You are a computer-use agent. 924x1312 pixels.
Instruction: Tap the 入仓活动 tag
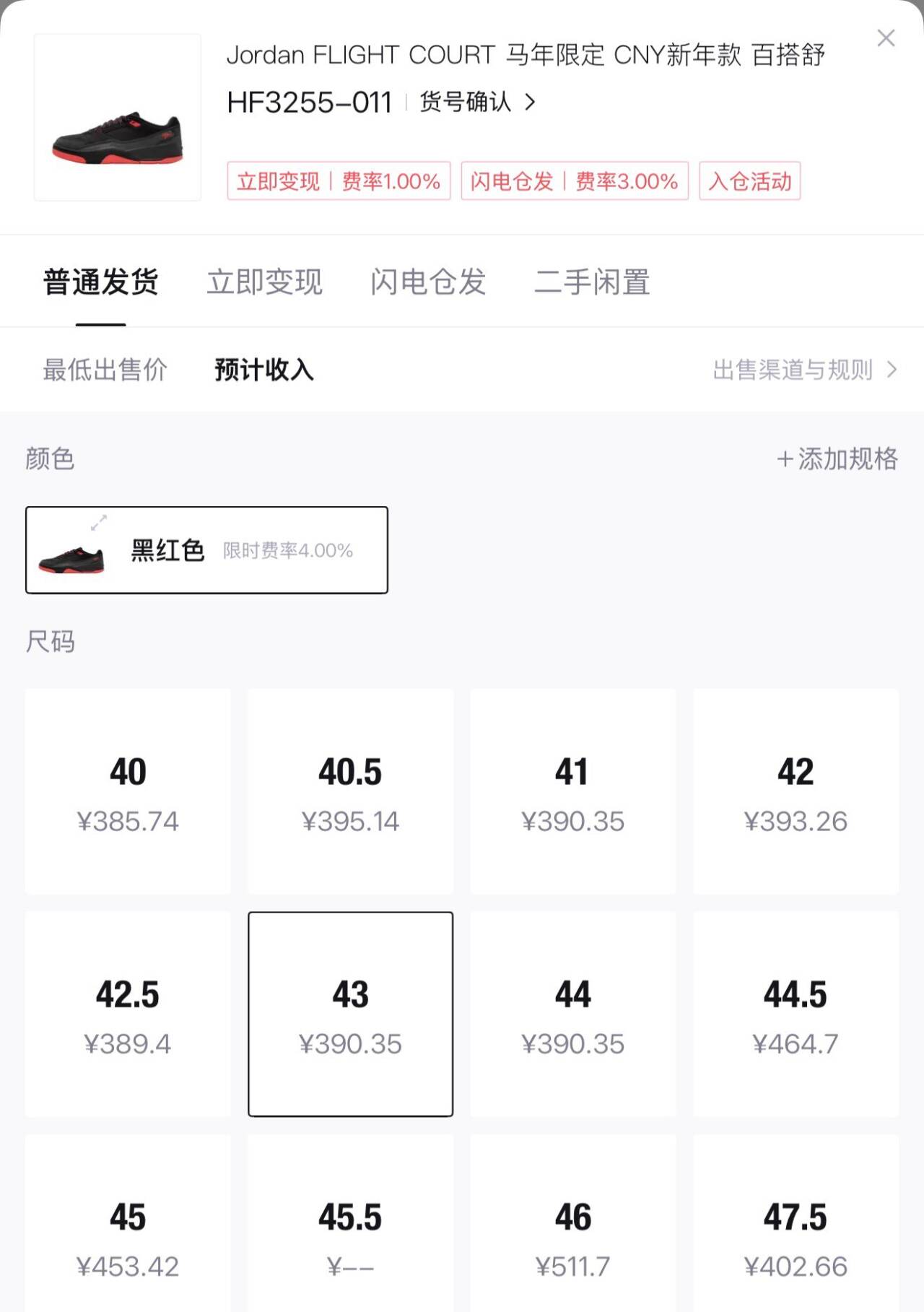point(749,181)
